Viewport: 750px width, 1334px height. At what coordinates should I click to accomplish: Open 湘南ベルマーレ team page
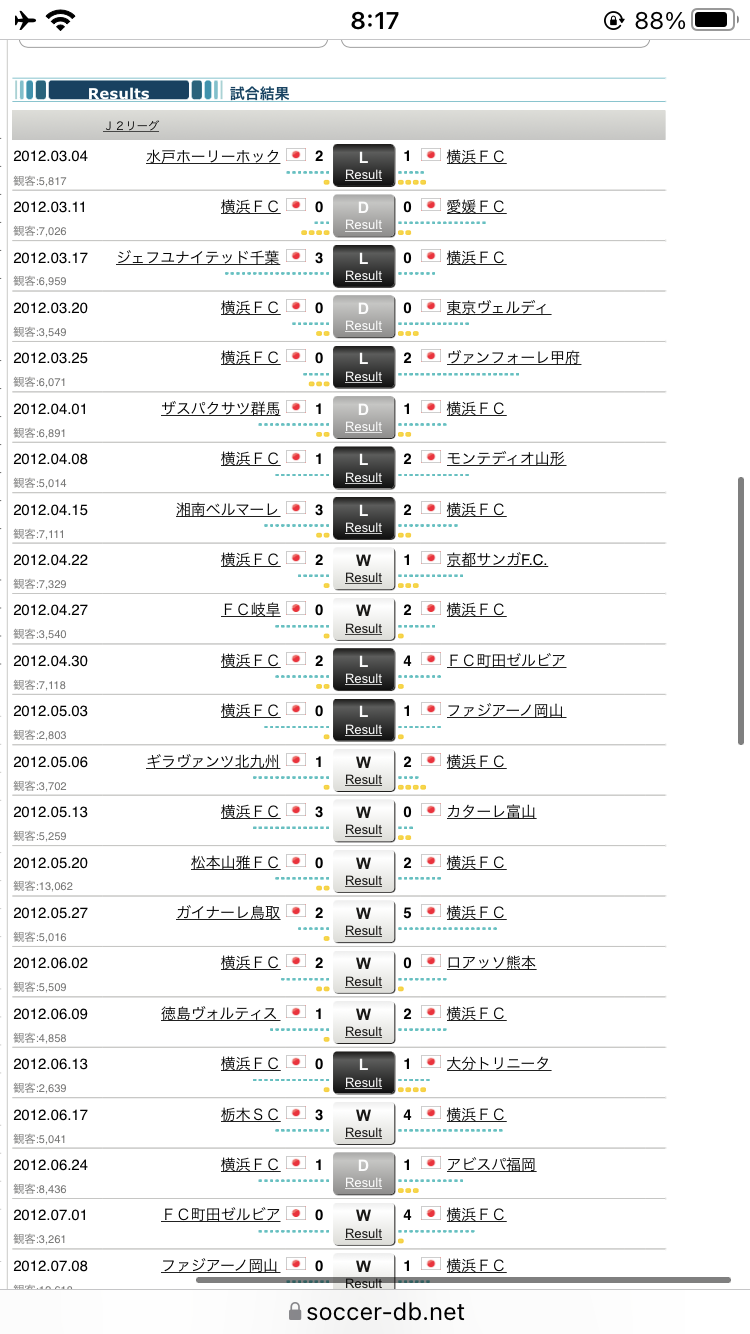pyautogui.click(x=228, y=510)
